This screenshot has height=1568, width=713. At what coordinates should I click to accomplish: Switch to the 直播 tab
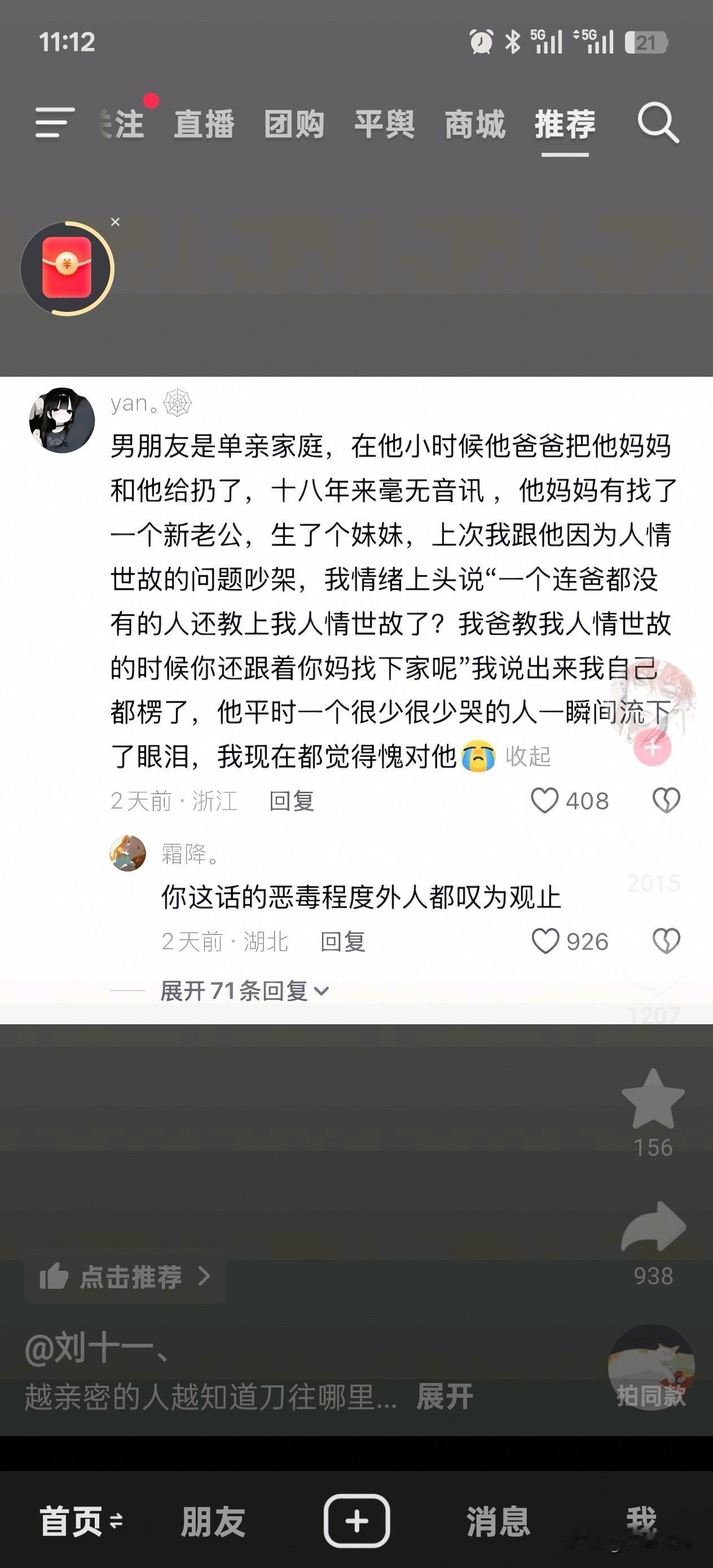pyautogui.click(x=206, y=124)
